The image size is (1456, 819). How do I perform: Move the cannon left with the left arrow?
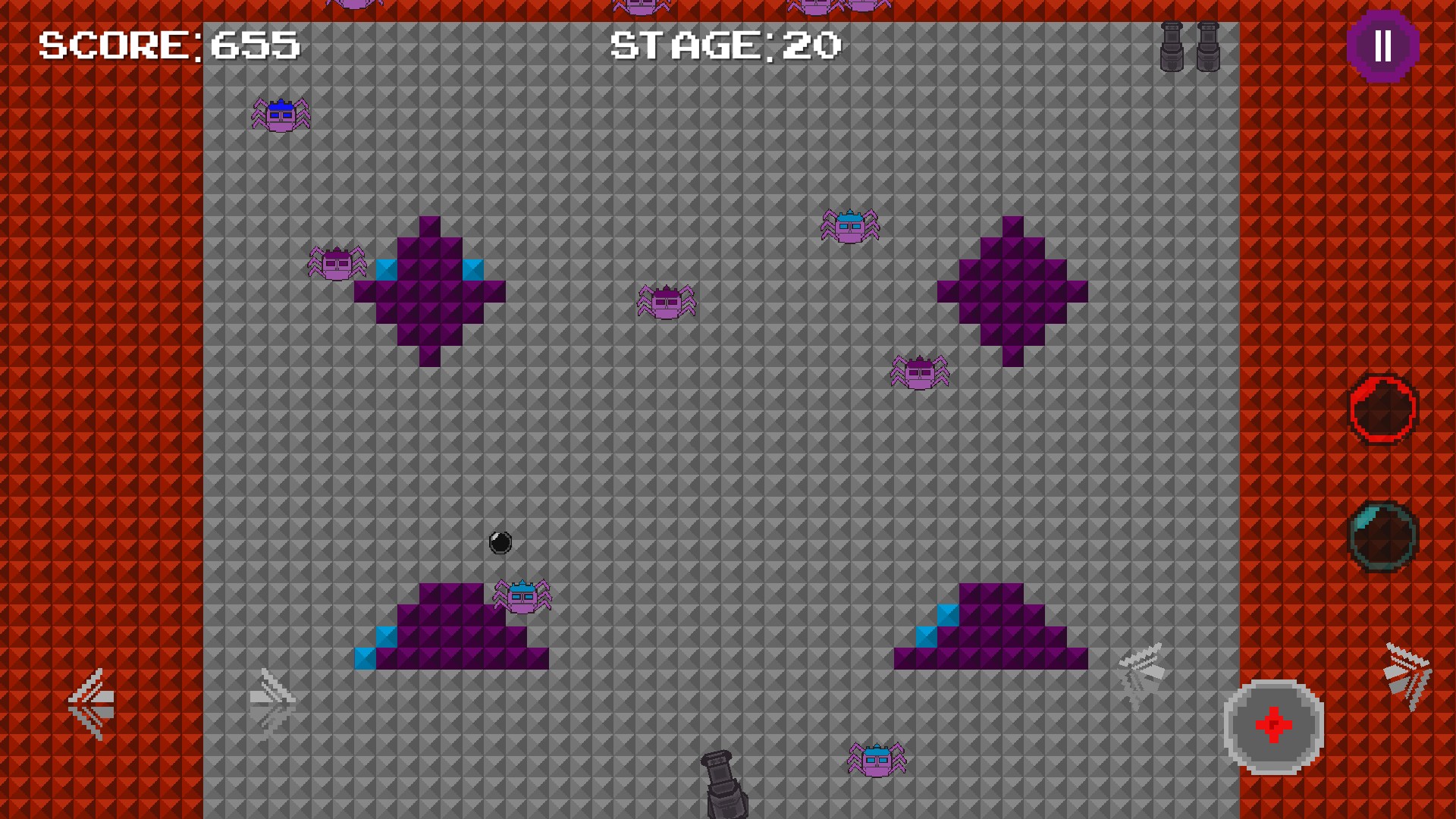(x=92, y=704)
